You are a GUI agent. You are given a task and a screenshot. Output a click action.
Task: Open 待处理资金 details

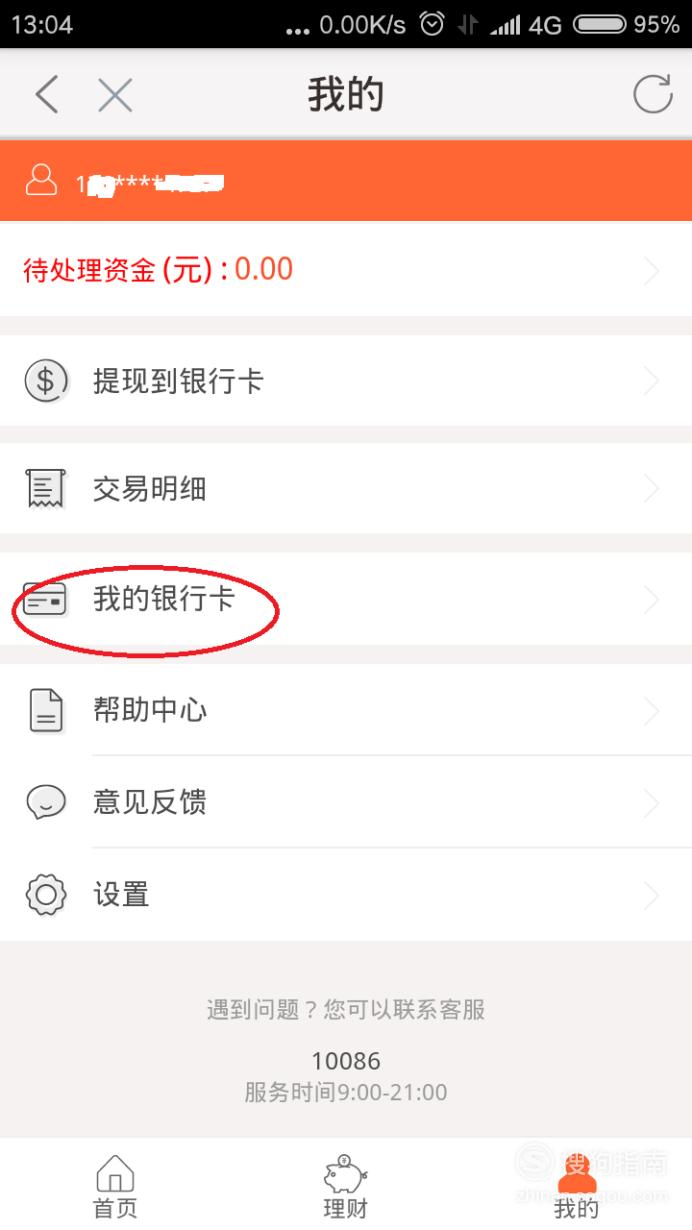coord(346,269)
